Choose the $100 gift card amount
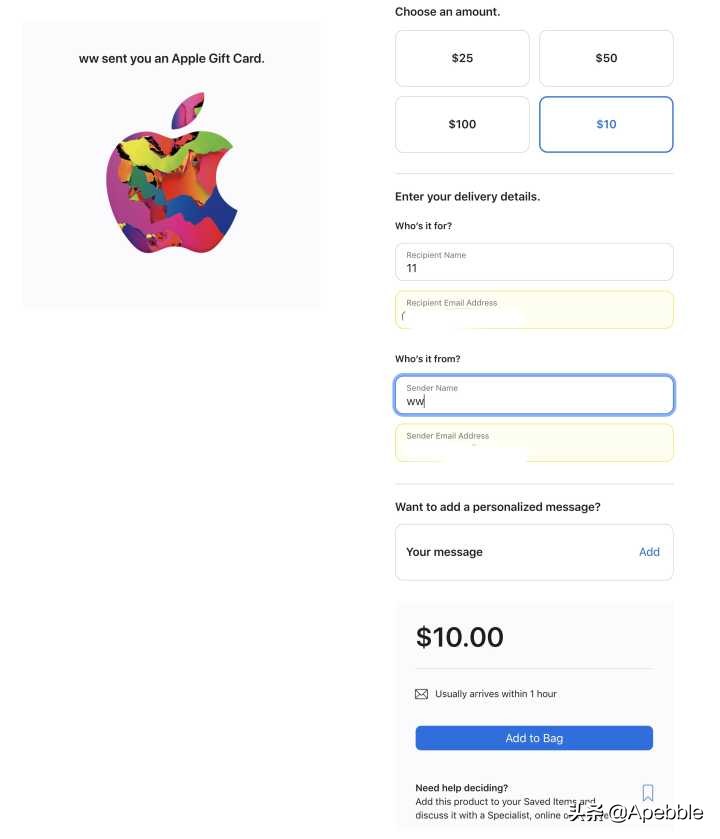Viewport: 720px width, 839px height. 462,124
